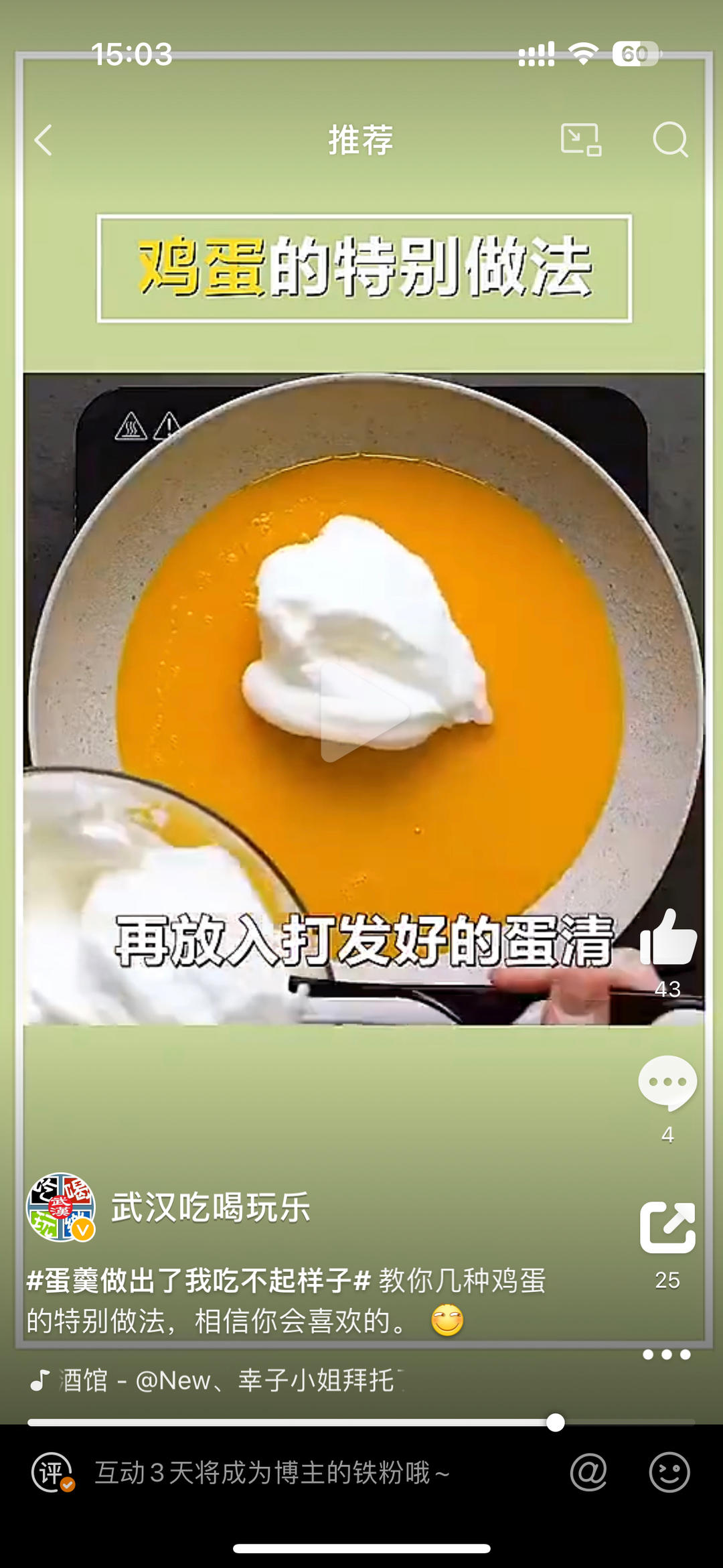Open the 武汉吃喝玩乐 username

pyautogui.click(x=210, y=1207)
